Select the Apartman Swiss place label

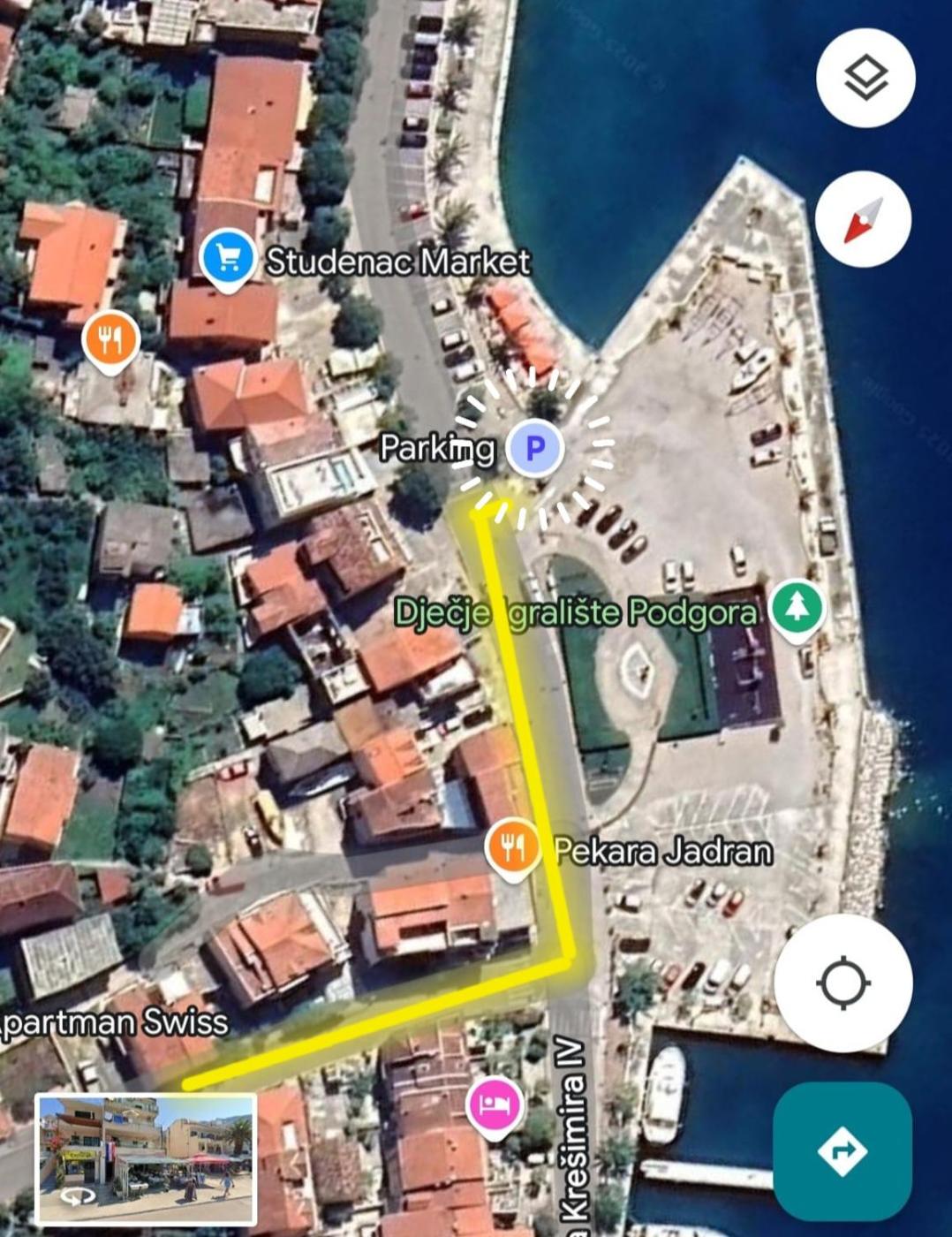(x=113, y=1022)
